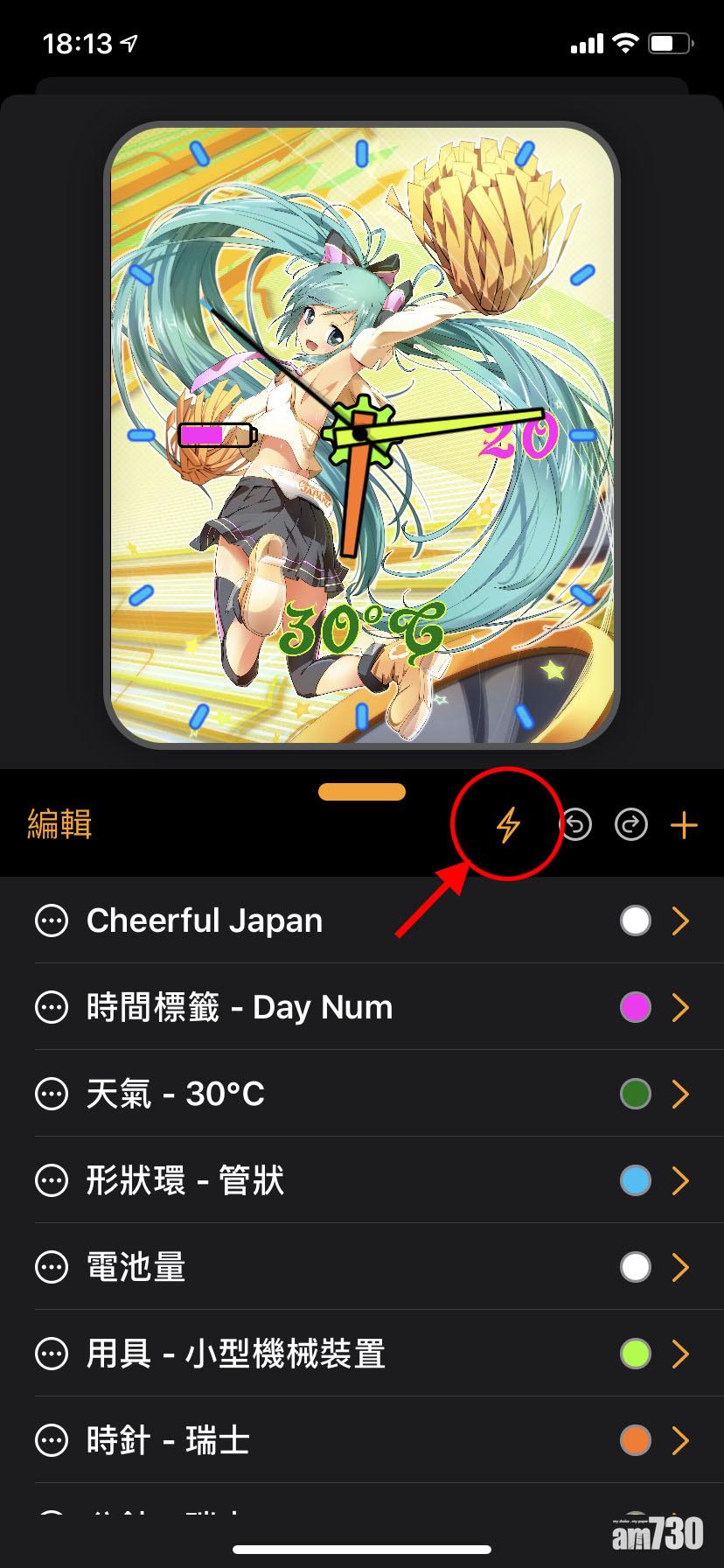
Task: Select orange color swatch of 時針
Action: click(636, 1440)
